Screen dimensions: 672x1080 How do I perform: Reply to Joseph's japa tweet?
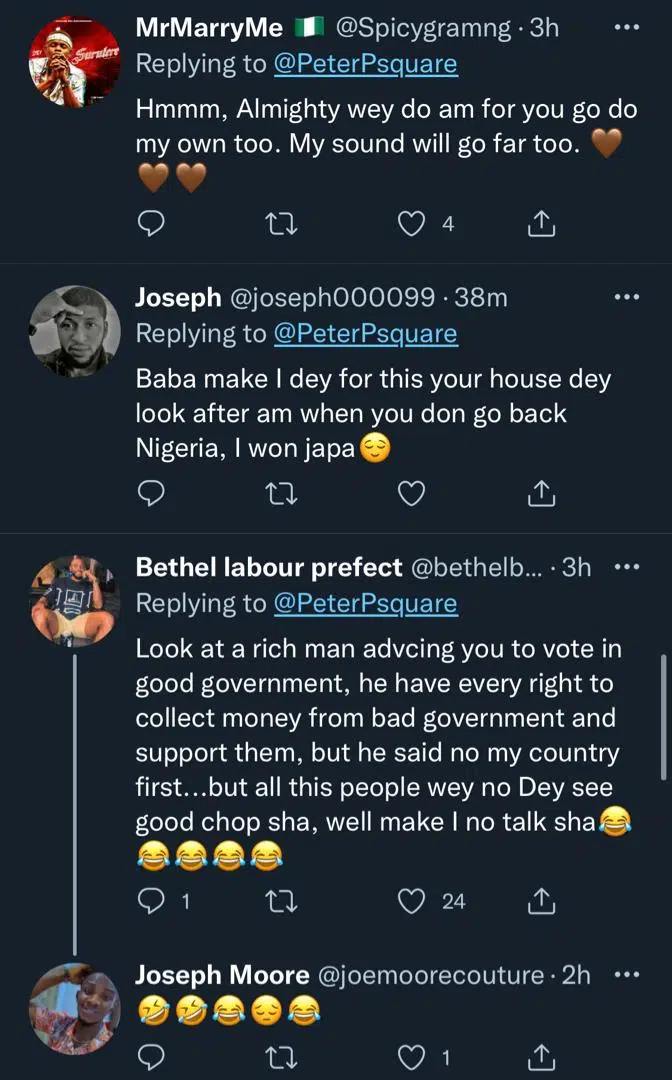[150, 493]
